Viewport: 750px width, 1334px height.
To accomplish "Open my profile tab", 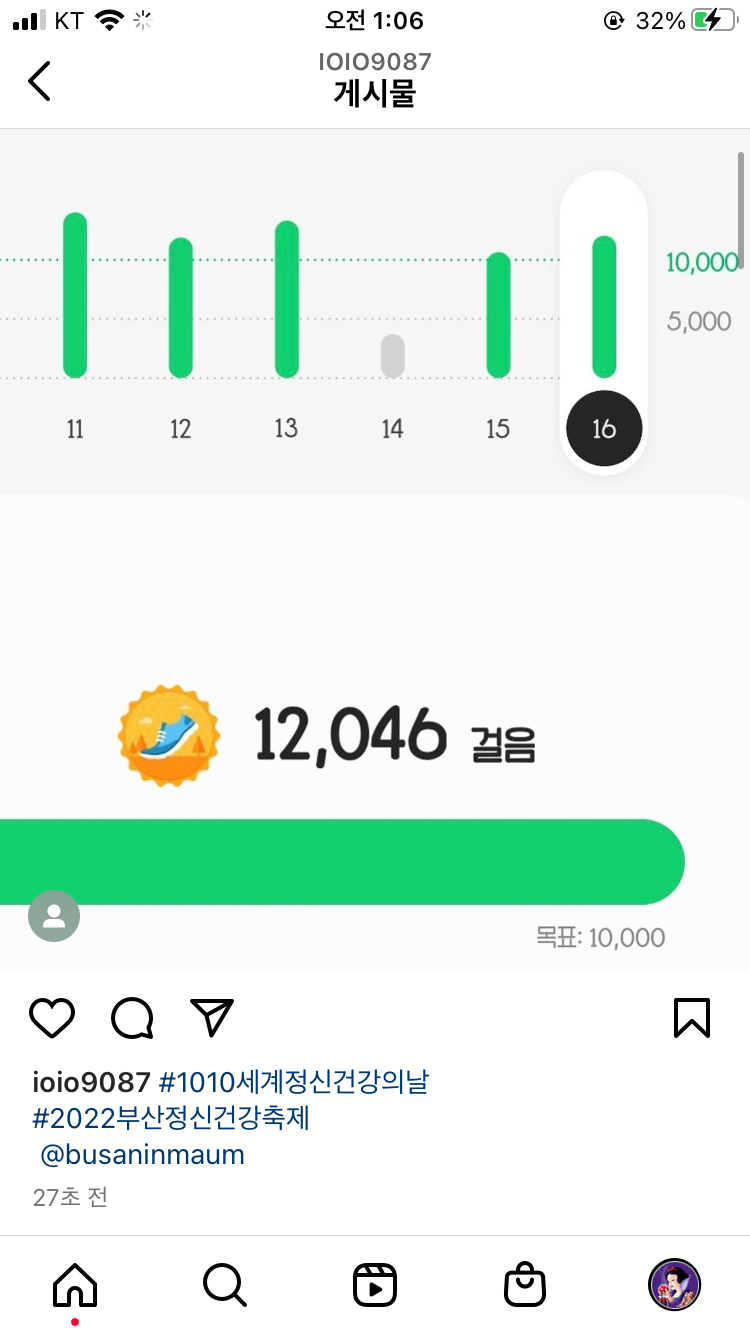I will pyautogui.click(x=675, y=1284).
